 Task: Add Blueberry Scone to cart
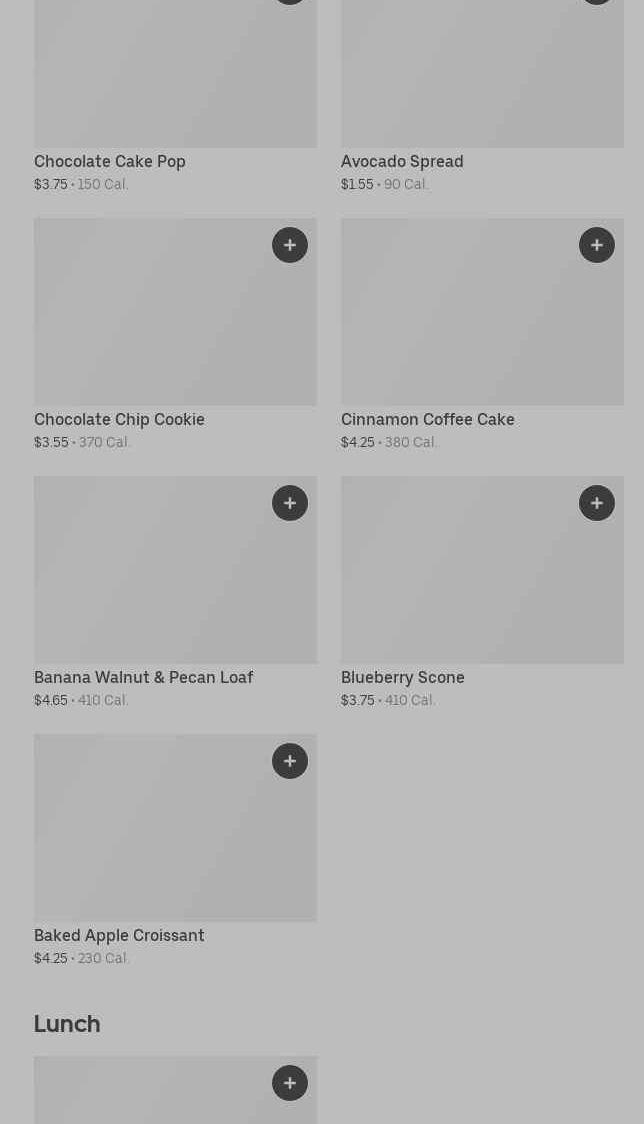click(x=597, y=503)
